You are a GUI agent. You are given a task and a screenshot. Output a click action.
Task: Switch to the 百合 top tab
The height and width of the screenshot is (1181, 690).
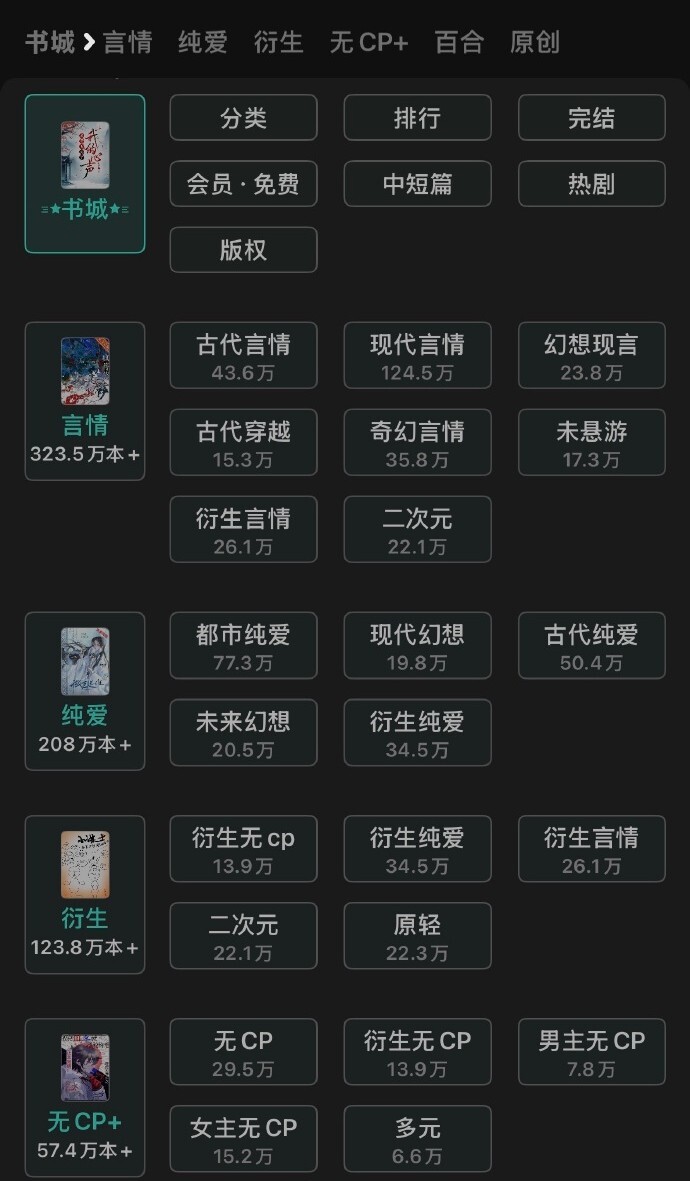(459, 42)
